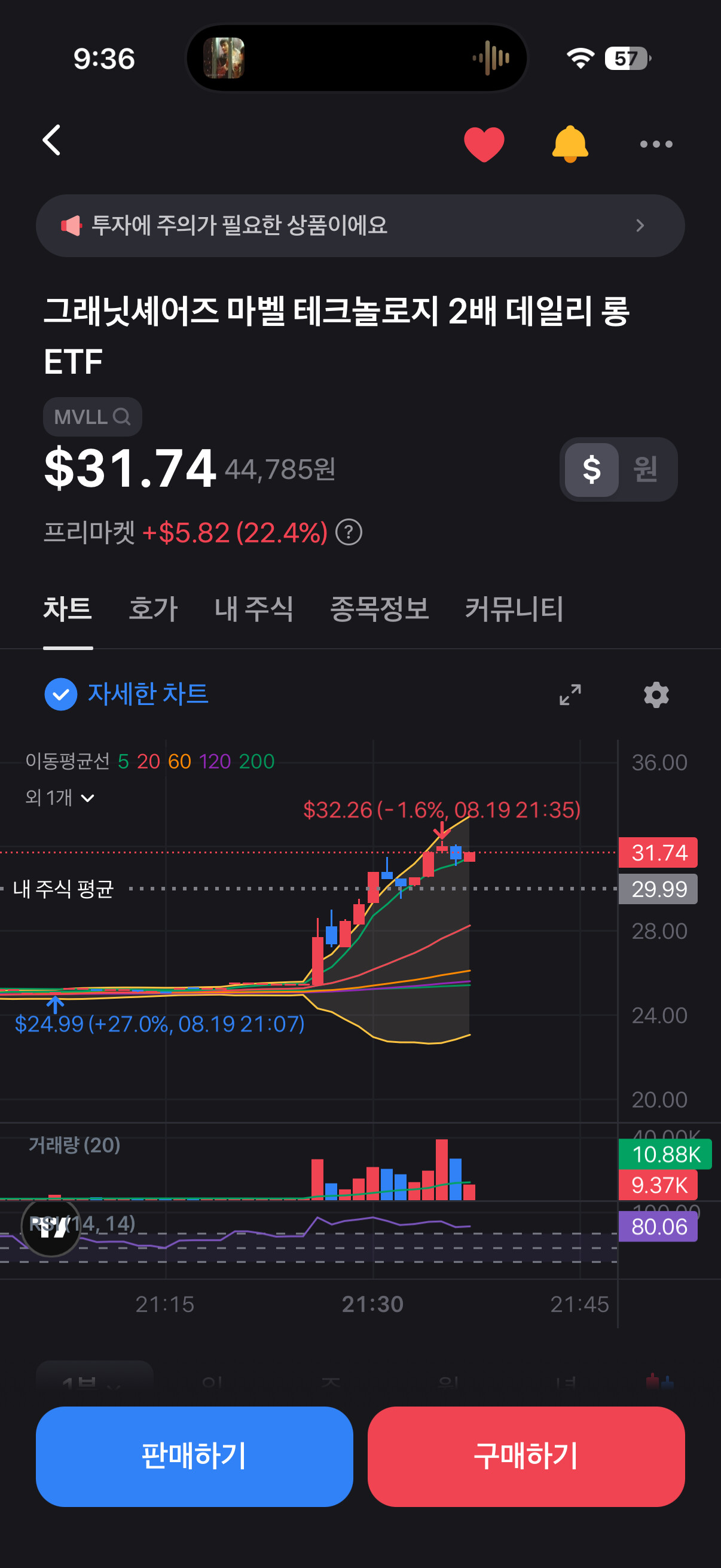Expand the chart to fullscreen

tap(570, 694)
